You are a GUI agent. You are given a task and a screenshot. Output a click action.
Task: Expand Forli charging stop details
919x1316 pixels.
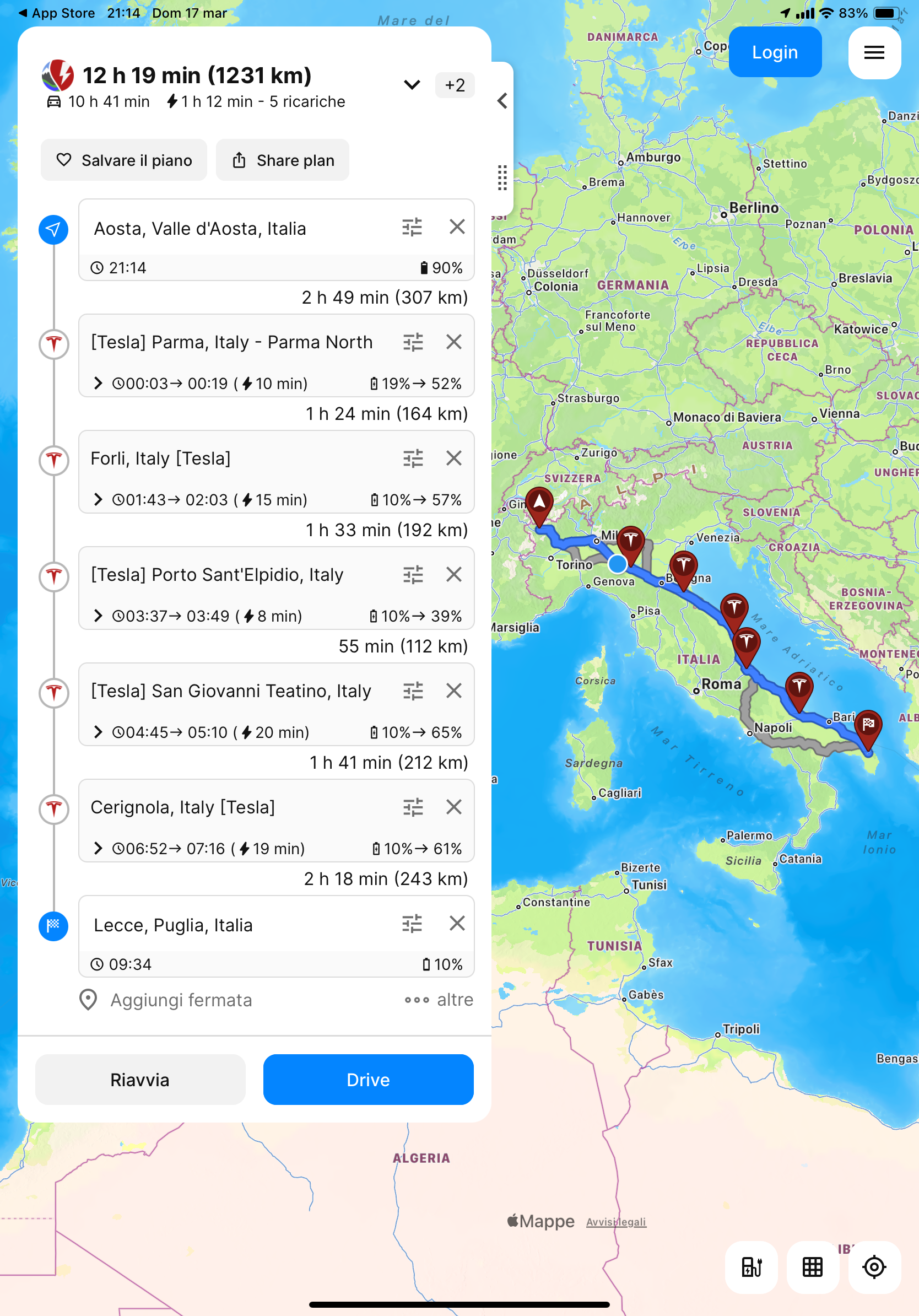point(98,499)
